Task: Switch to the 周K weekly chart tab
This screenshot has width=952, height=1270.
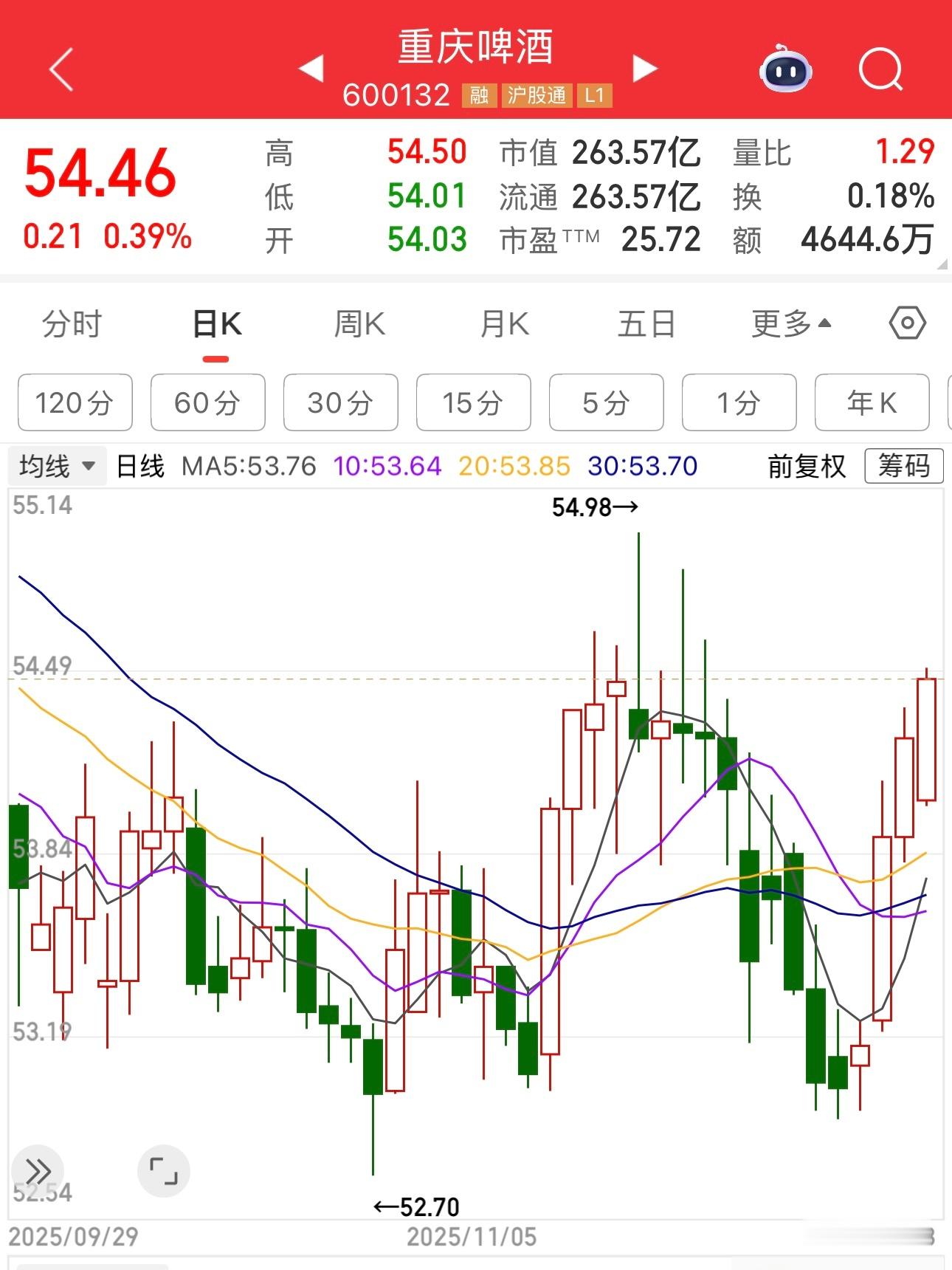Action: coord(360,323)
